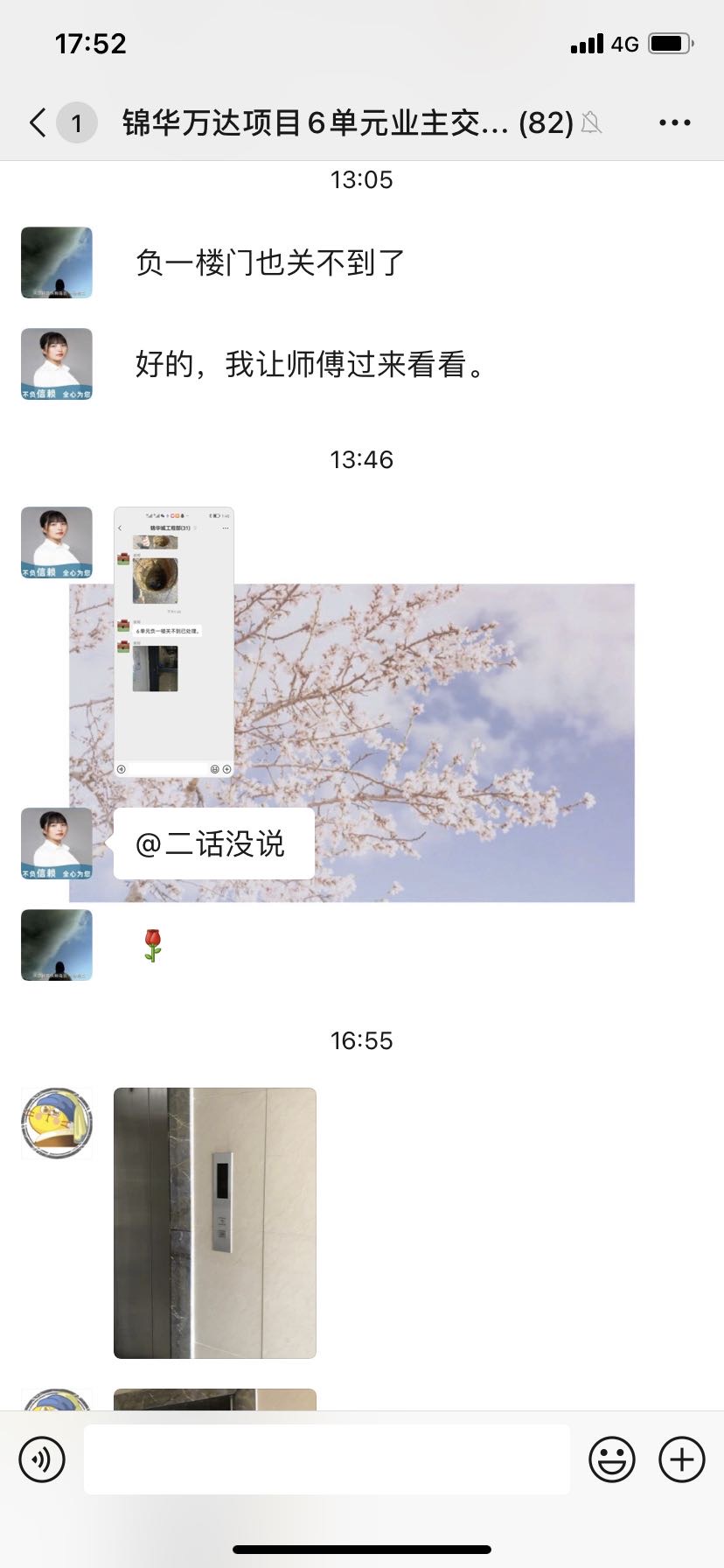Open the elevator panel photo

pos(214,1222)
